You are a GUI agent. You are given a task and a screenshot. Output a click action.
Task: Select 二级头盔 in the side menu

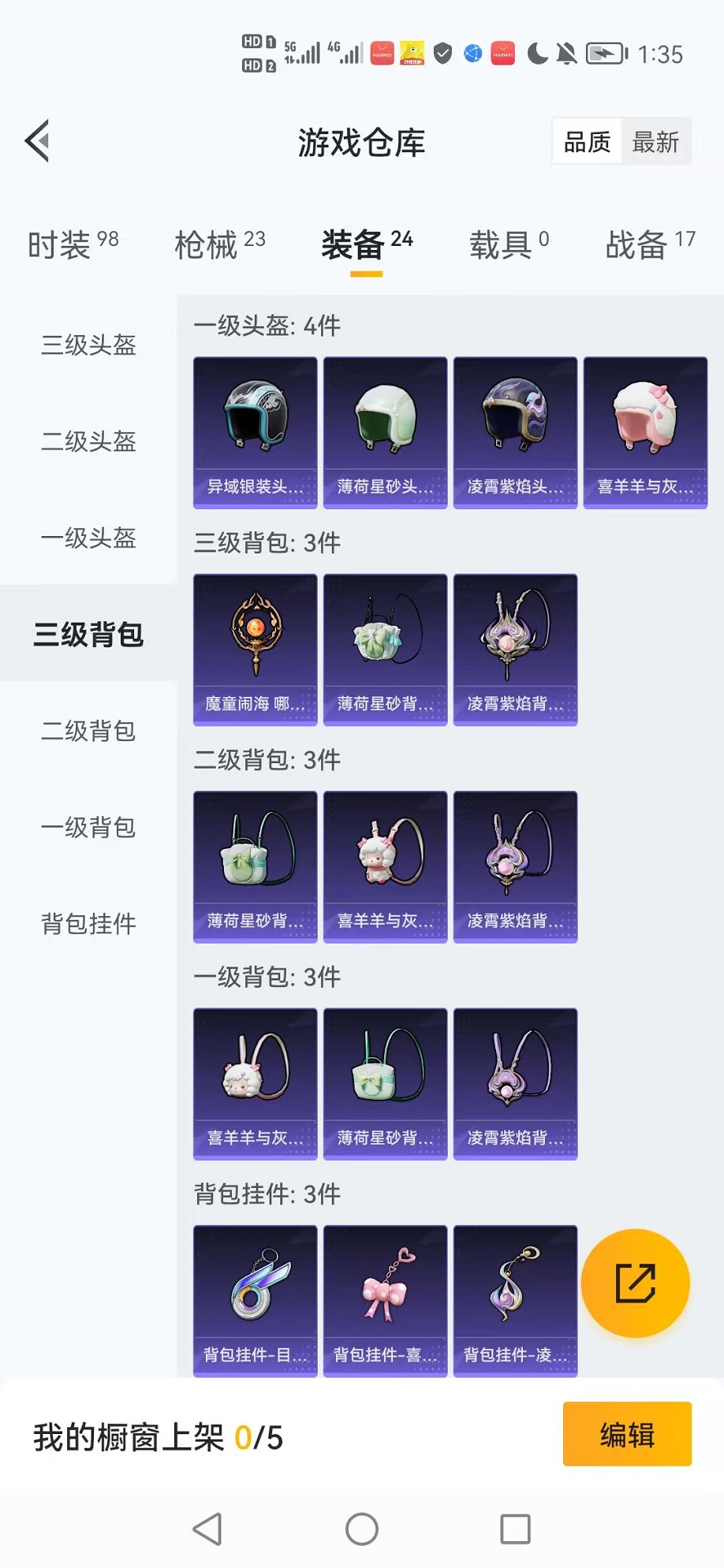click(88, 441)
